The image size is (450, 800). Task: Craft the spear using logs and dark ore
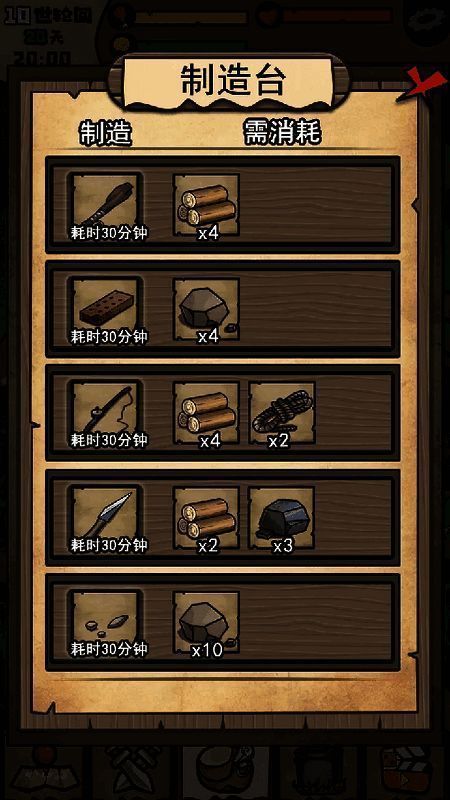click(x=105, y=519)
